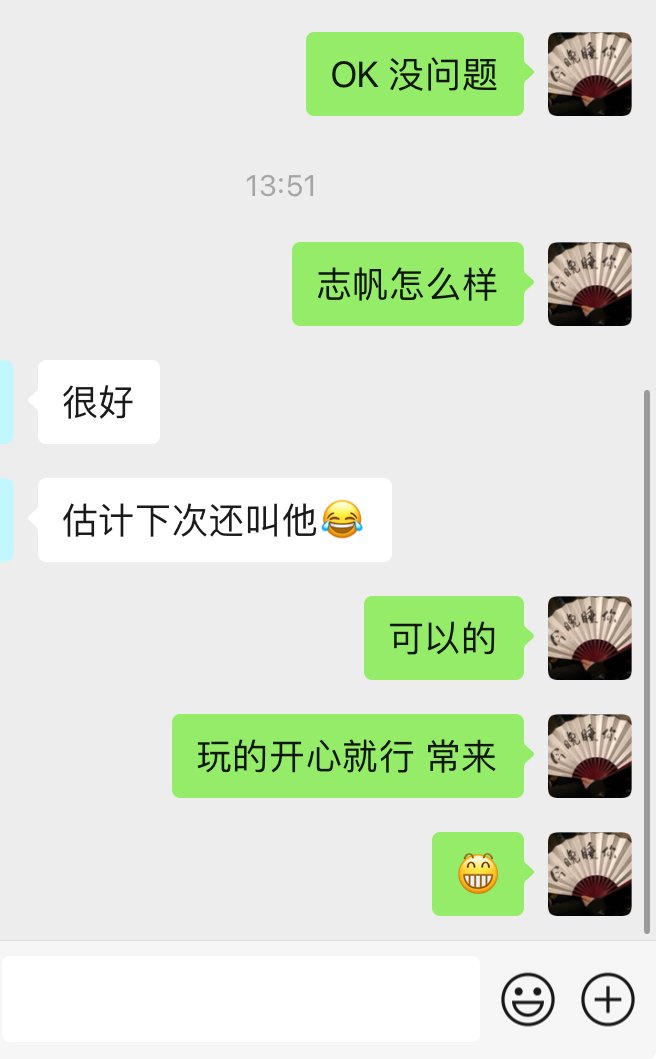Screen dimensions: 656x1059
Task: Tap the avatar beside the grinning emoji message
Action: tap(590, 874)
